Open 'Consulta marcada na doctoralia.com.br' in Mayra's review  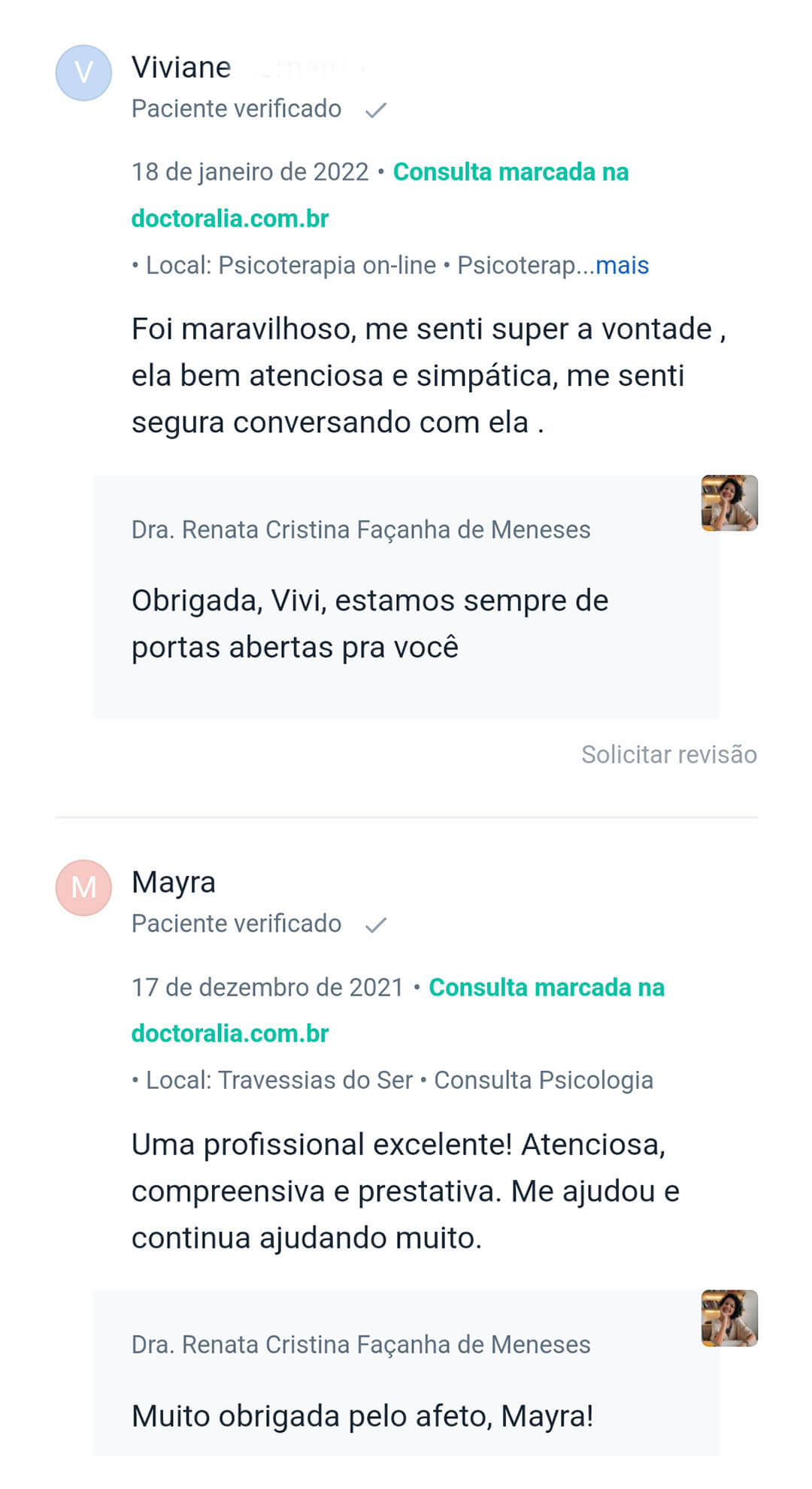pos(546,987)
